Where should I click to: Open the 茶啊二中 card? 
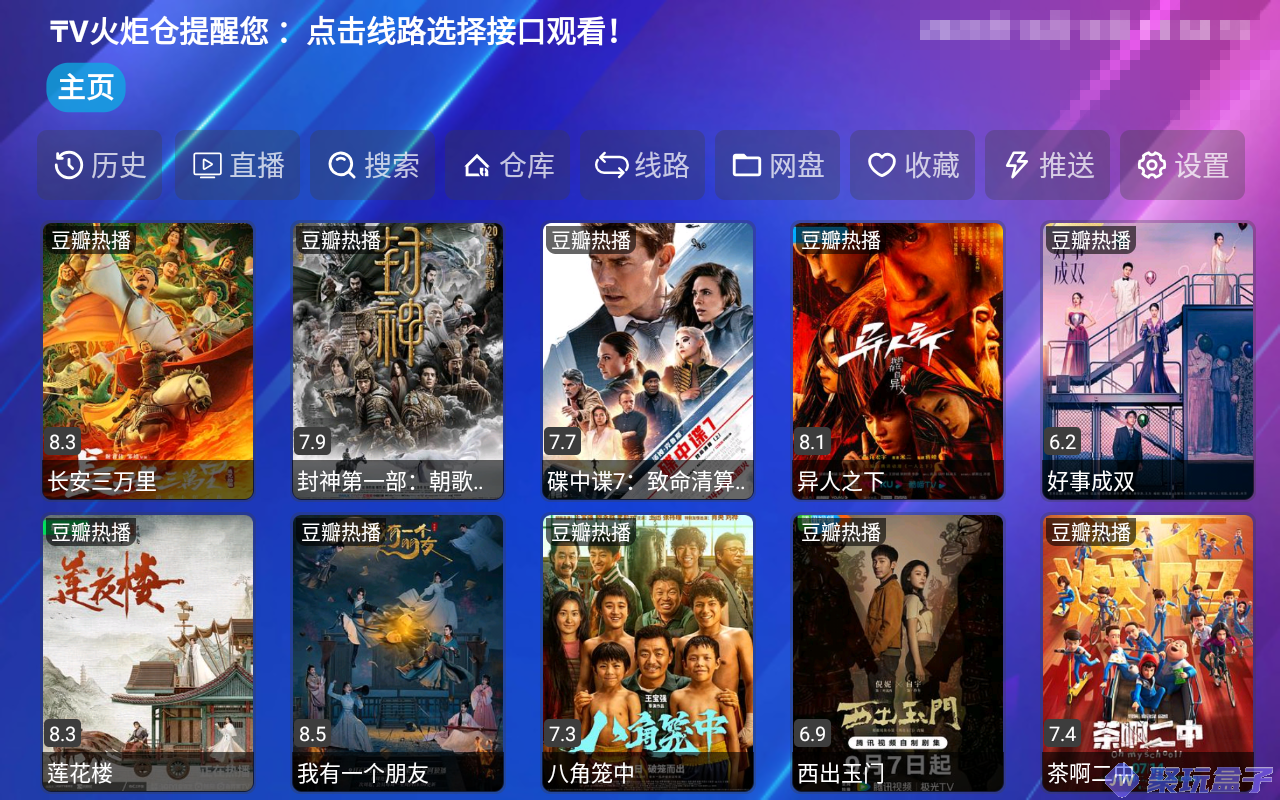(x=1148, y=652)
